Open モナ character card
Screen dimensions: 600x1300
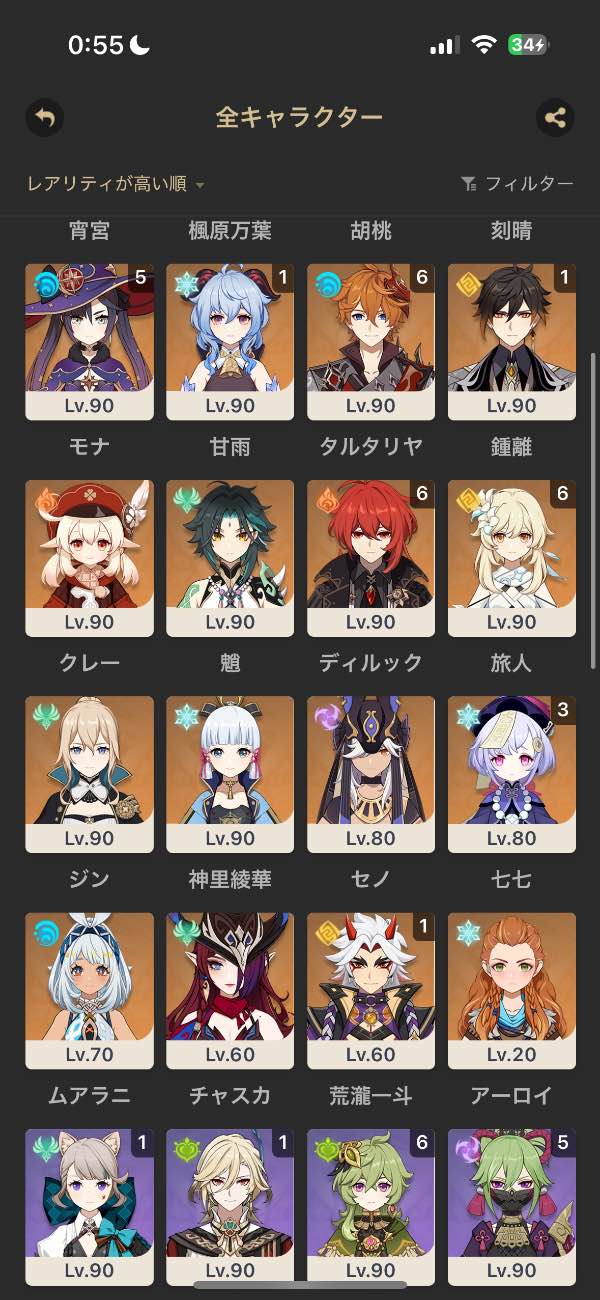click(90, 341)
